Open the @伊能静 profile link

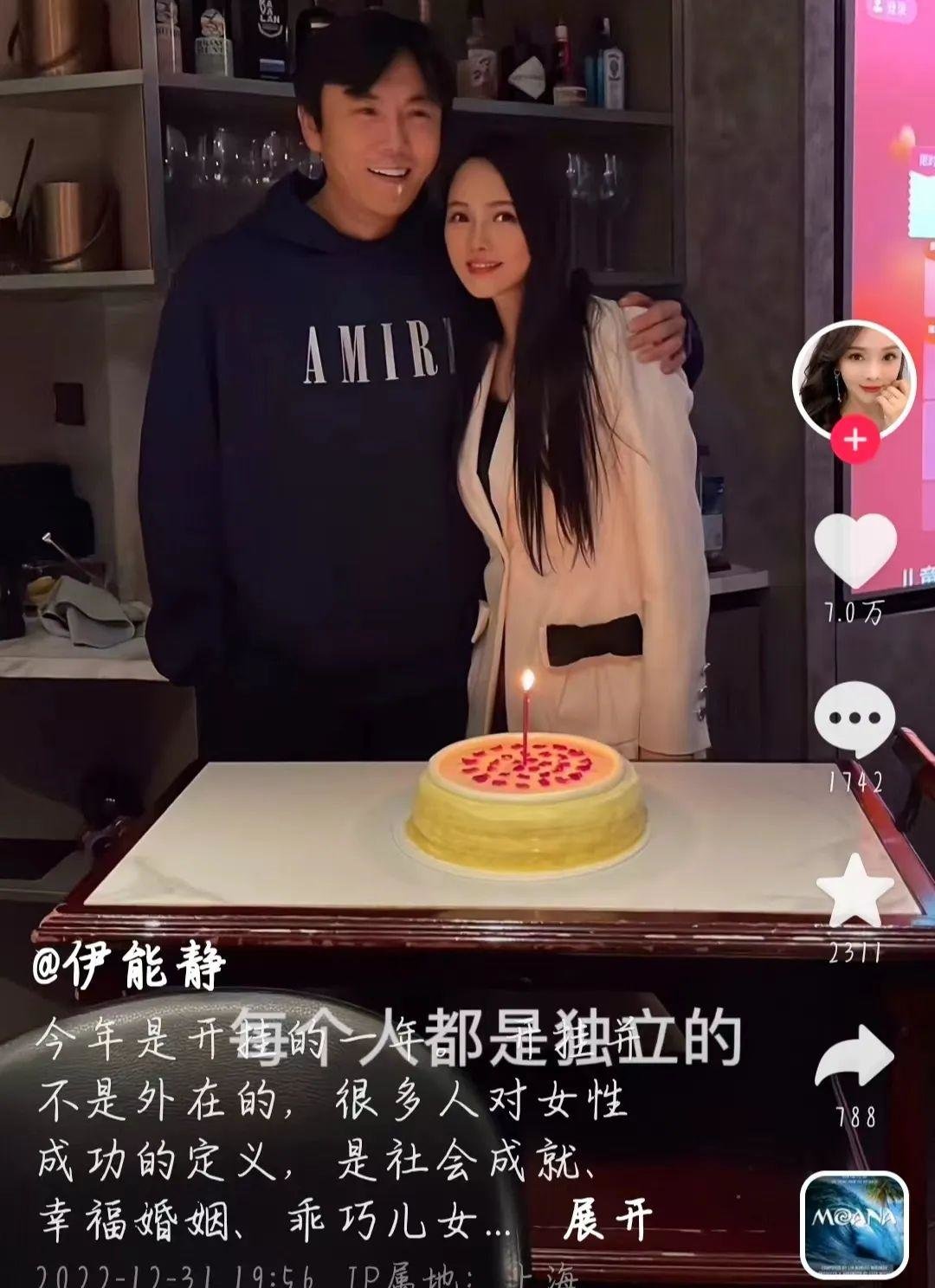tap(129, 965)
